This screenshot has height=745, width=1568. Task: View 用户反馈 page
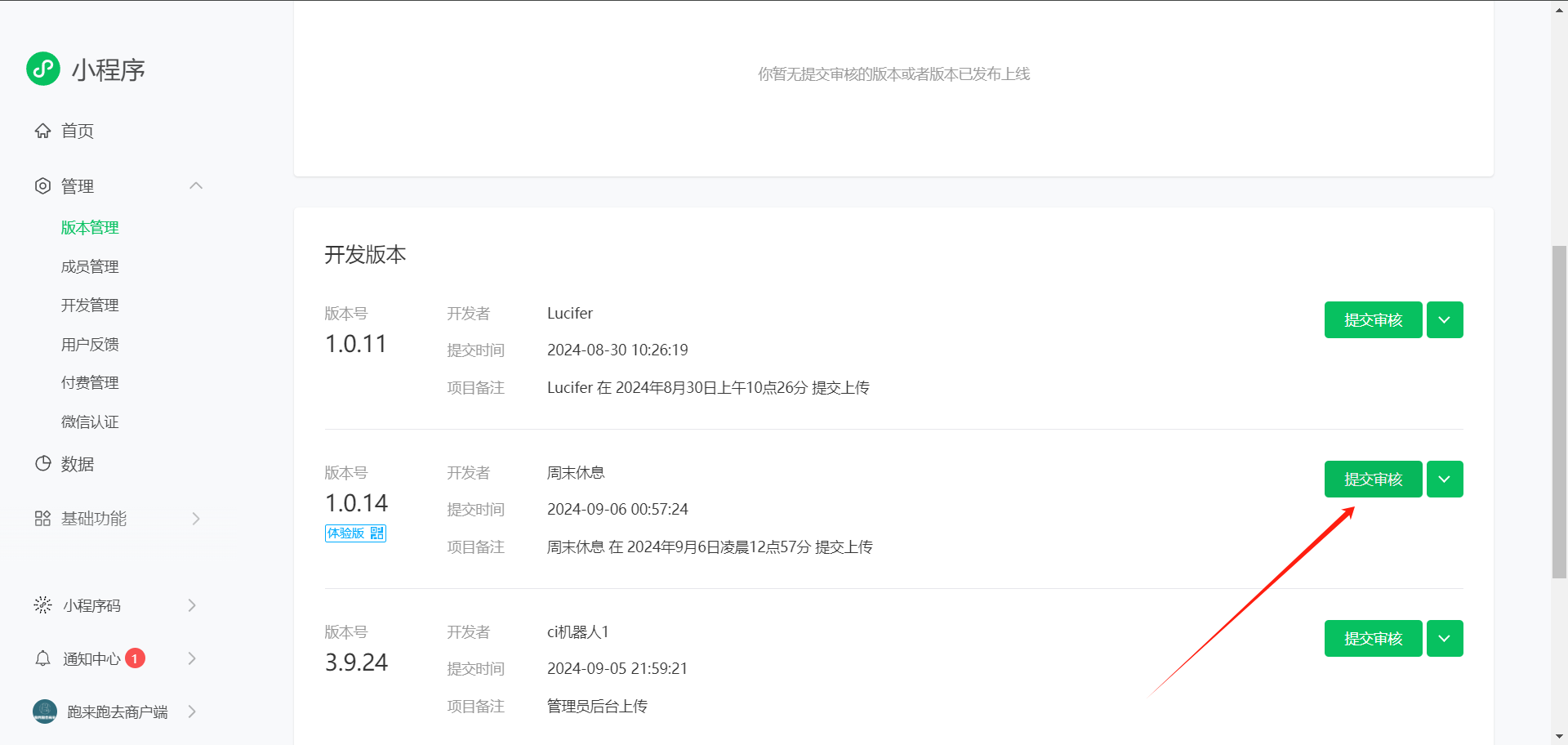90,344
